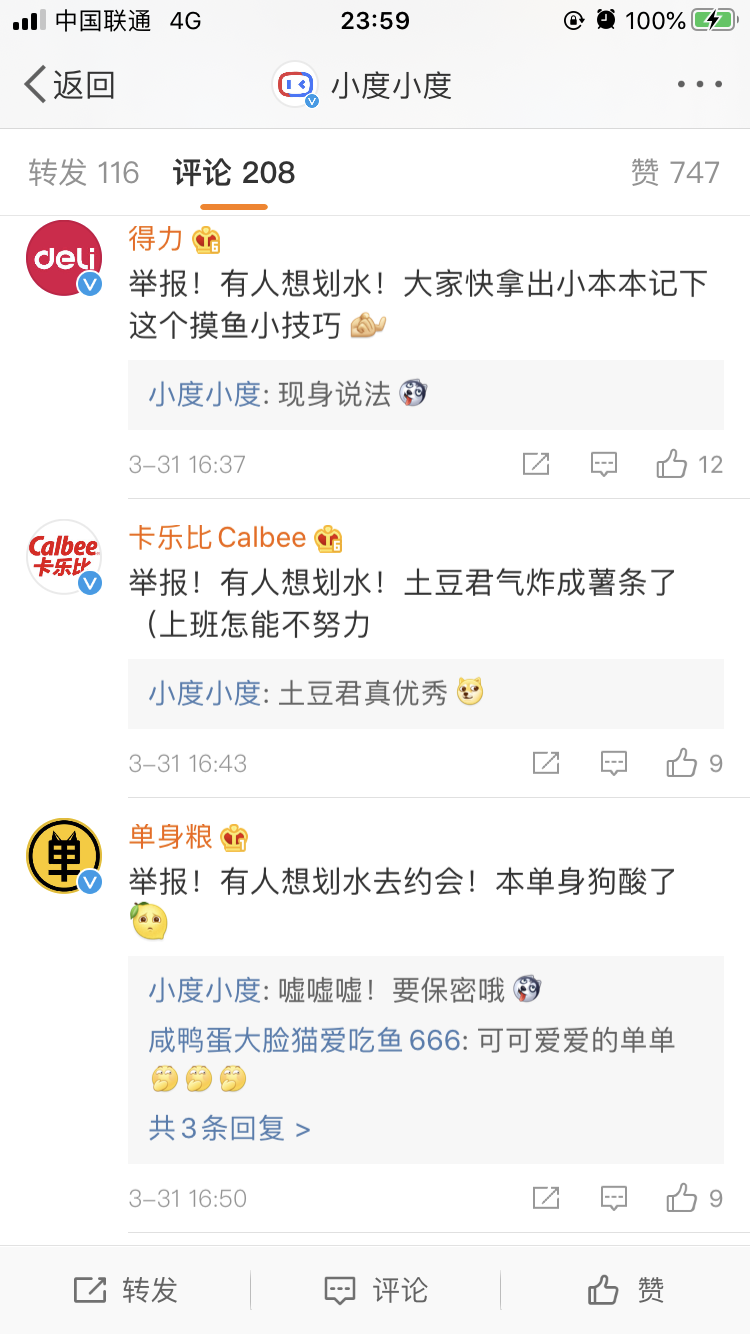Image resolution: width=750 pixels, height=1334 pixels.
Task: Write a comment via bottom 评论 button
Action: point(375,1290)
